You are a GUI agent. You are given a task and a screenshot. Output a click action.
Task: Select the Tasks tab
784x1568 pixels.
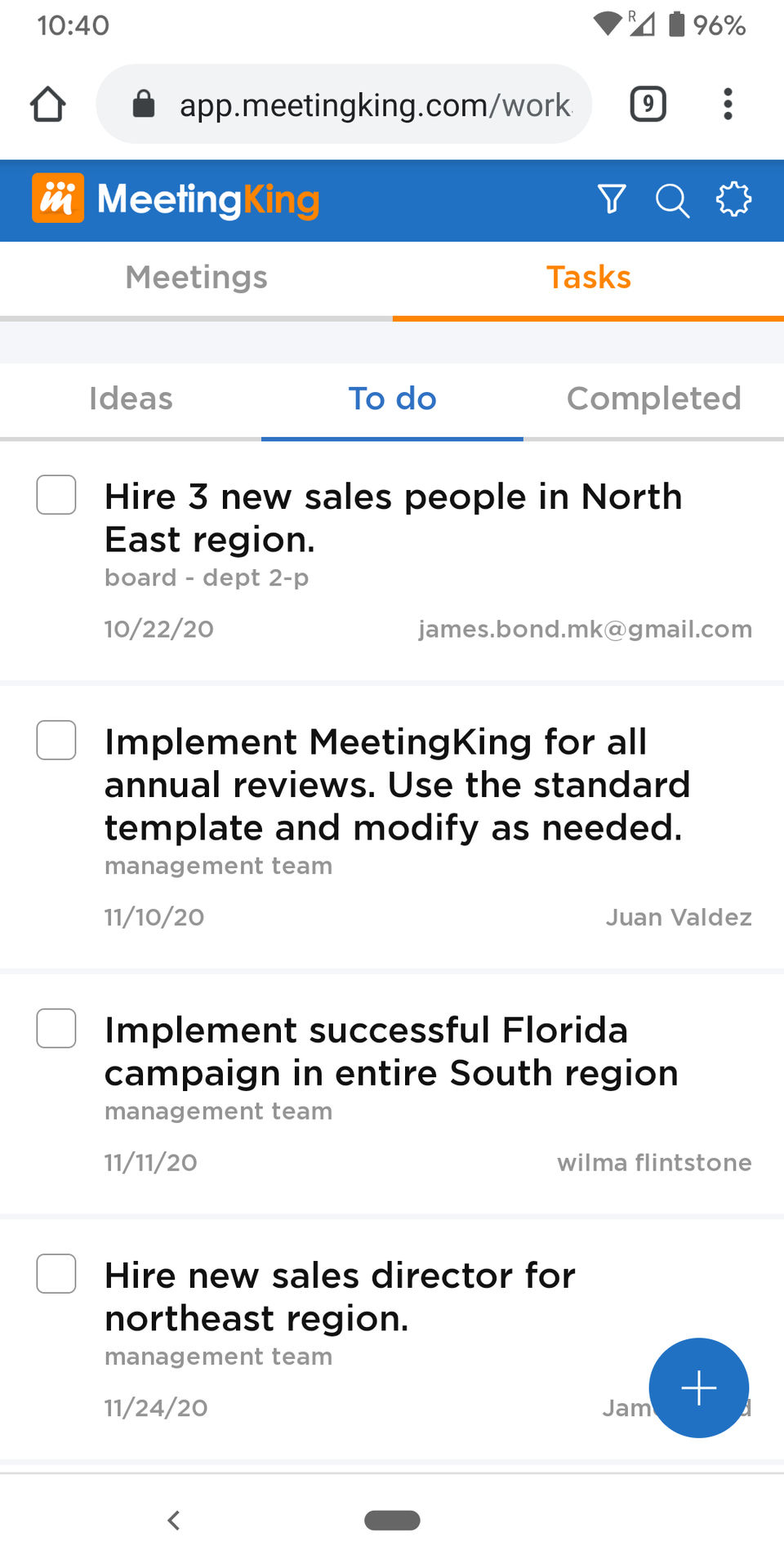[588, 278]
